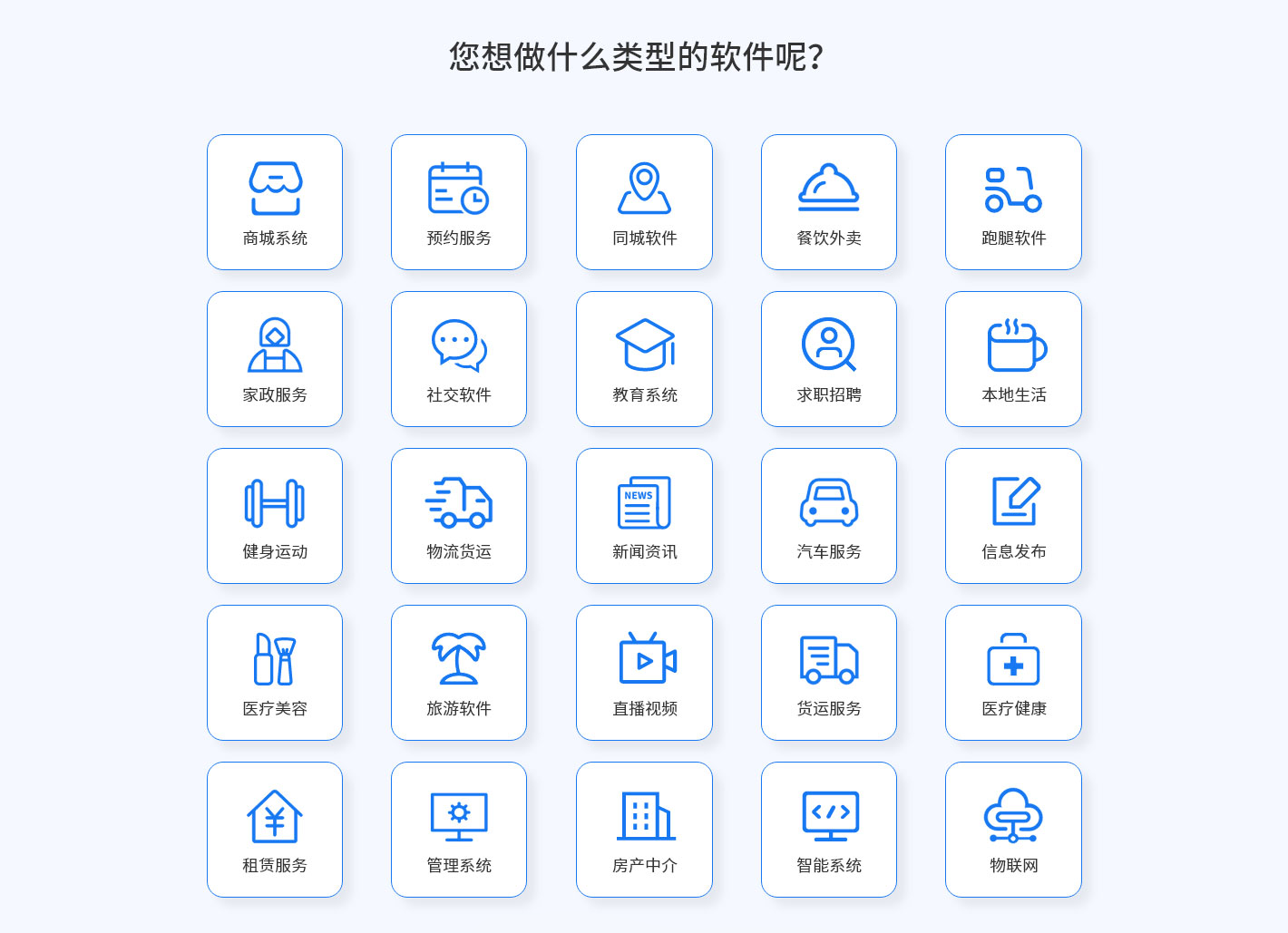Choose the 直播视频 card
Viewport: 1288px width, 933px height.
pos(644,673)
